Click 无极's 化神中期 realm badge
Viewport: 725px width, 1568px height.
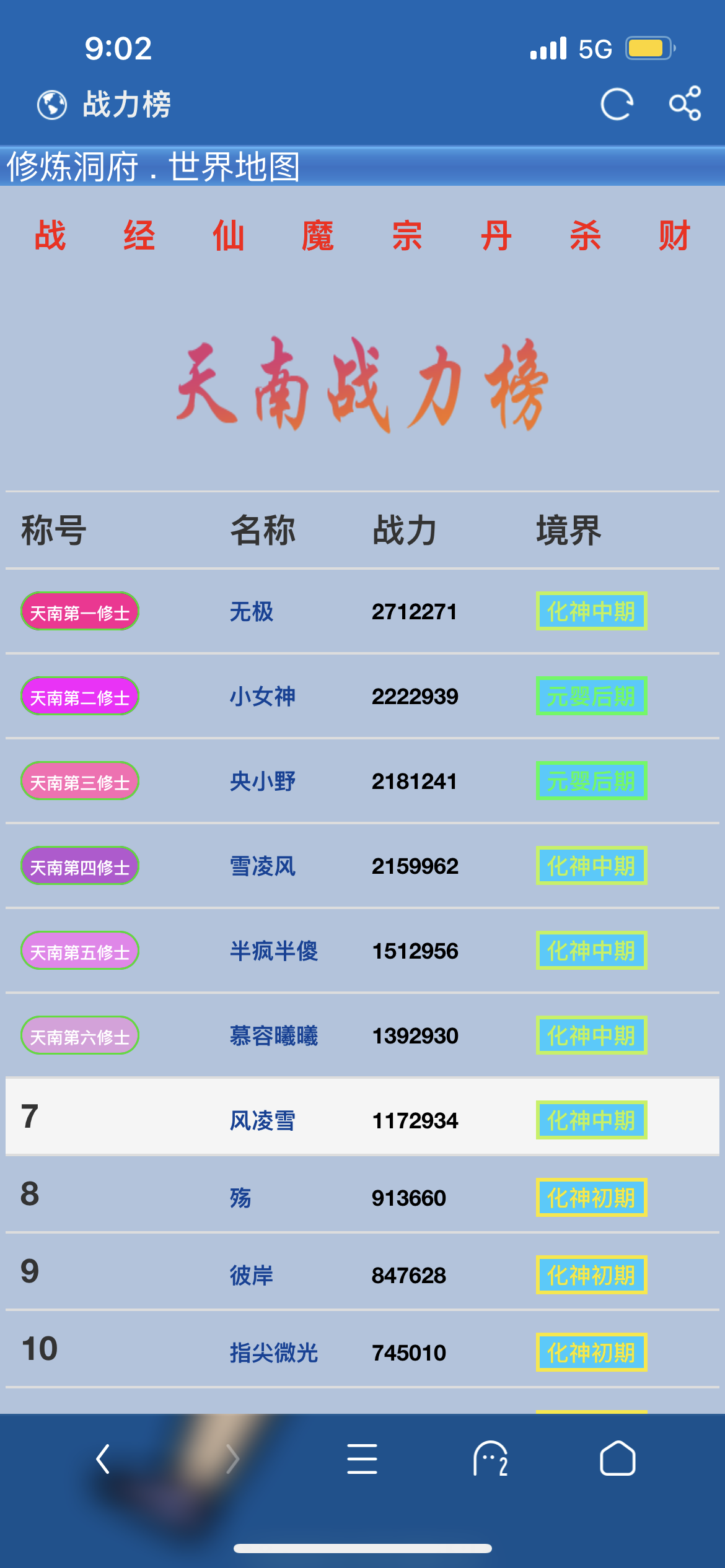click(x=591, y=611)
